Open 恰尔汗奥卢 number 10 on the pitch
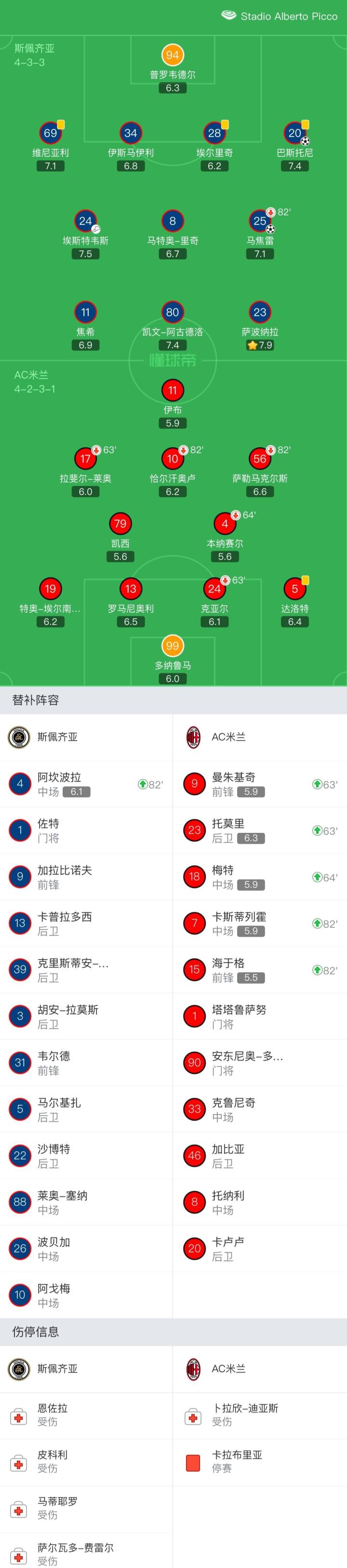This screenshot has width=347, height=1568. pyautogui.click(x=172, y=459)
